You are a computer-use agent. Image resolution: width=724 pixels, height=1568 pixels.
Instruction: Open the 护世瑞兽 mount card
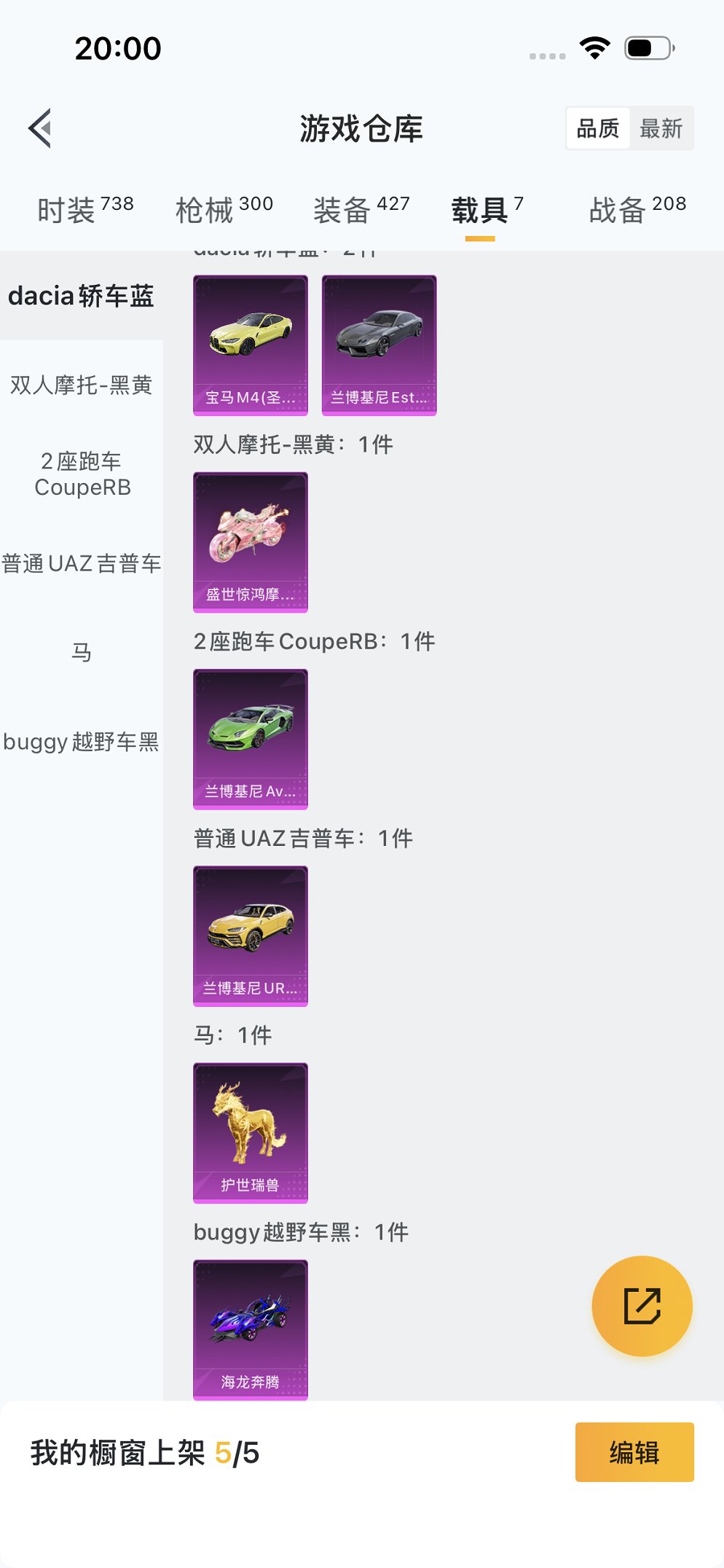point(251,1132)
